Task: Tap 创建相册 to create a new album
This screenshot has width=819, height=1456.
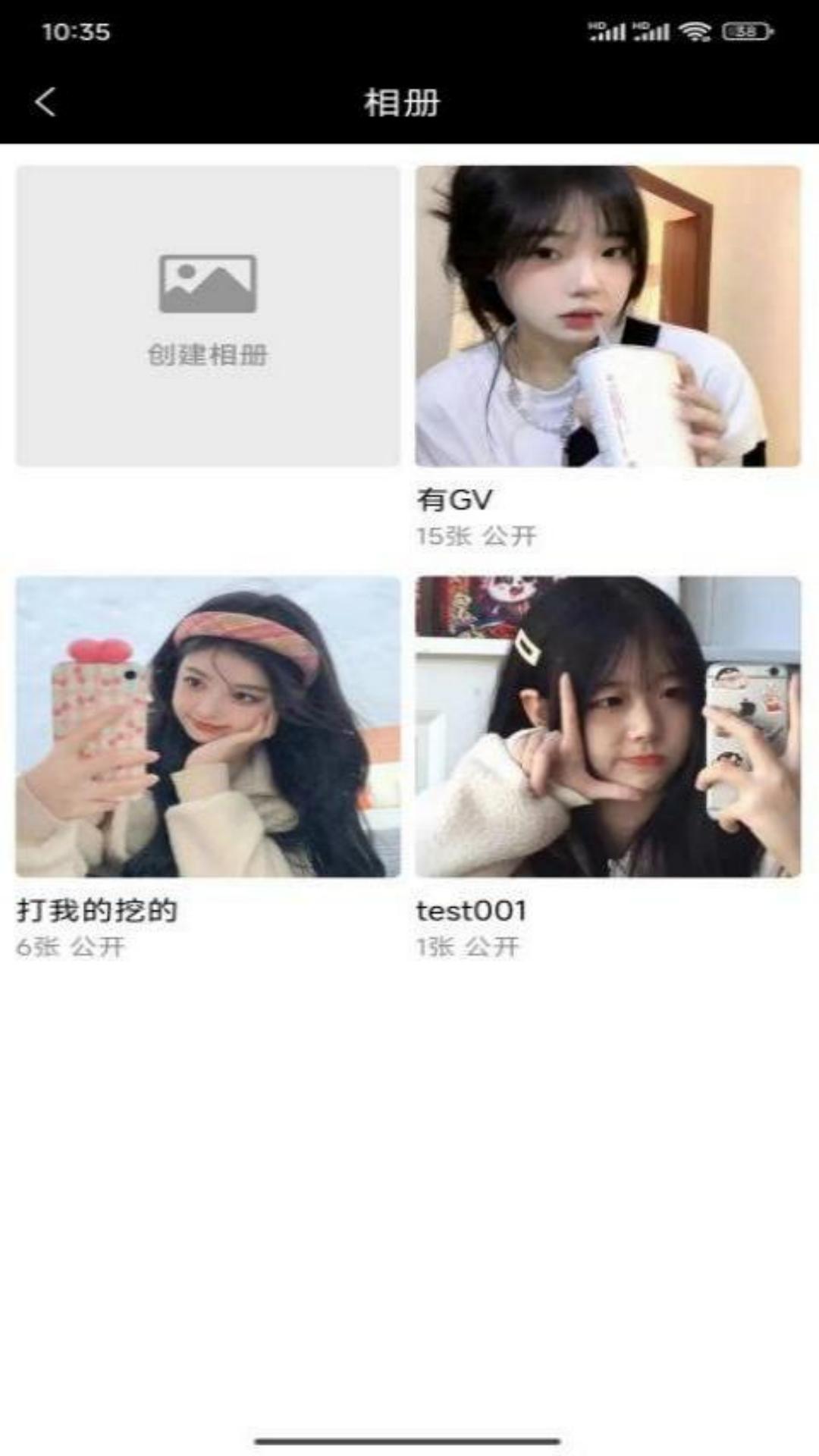Action: tap(208, 315)
